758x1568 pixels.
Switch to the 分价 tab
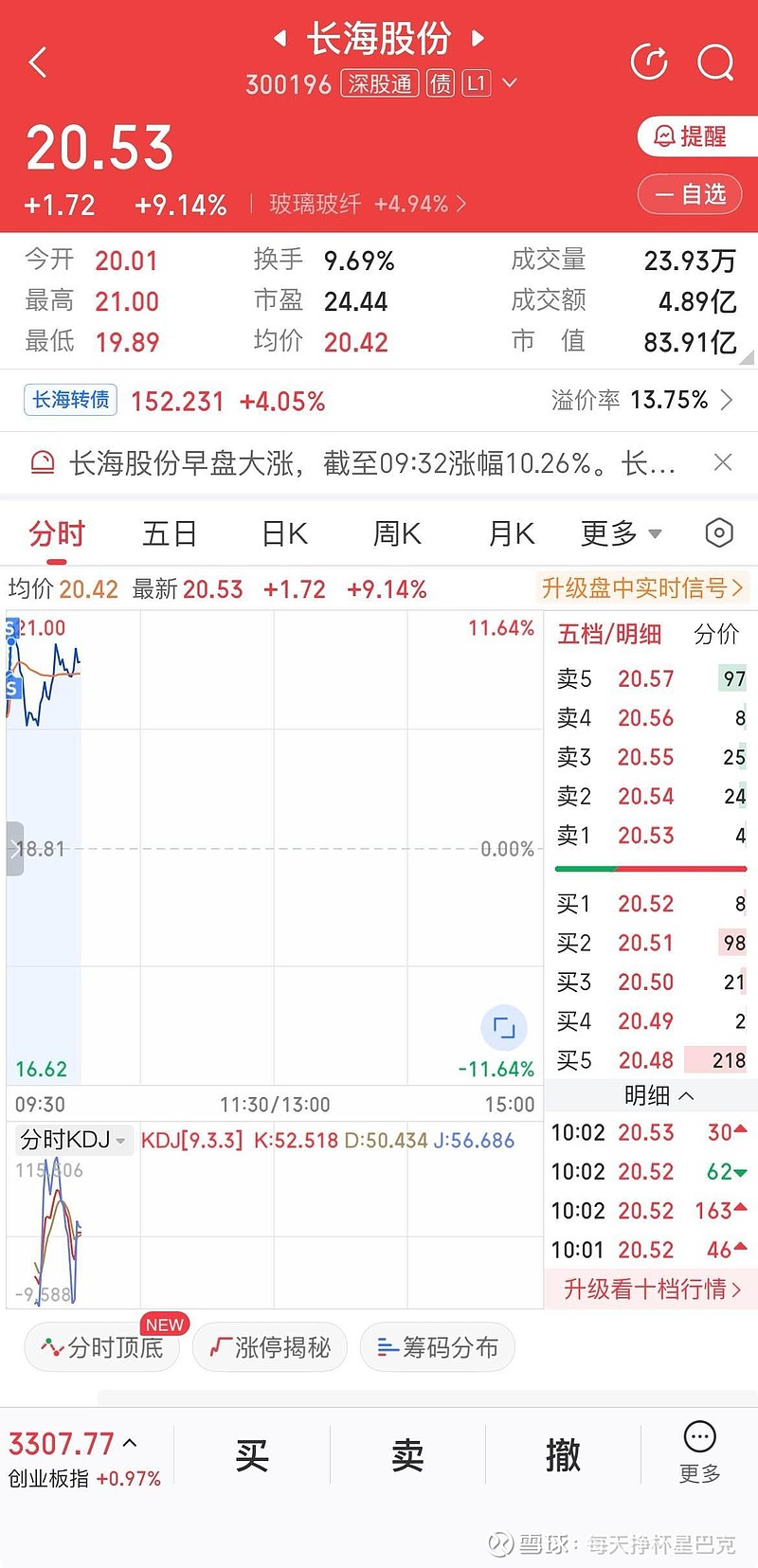pyautogui.click(x=717, y=634)
